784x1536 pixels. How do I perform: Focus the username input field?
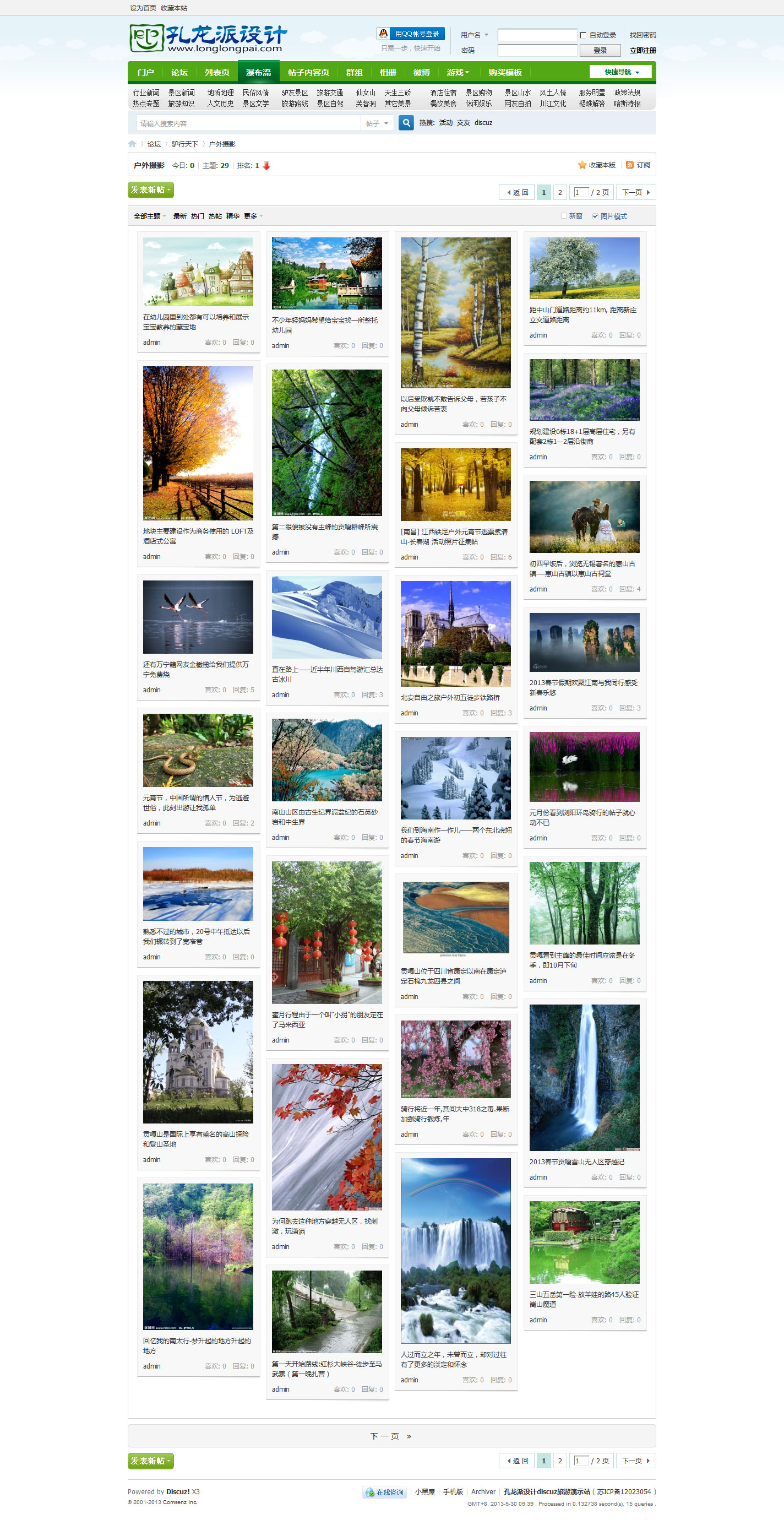pyautogui.click(x=537, y=35)
